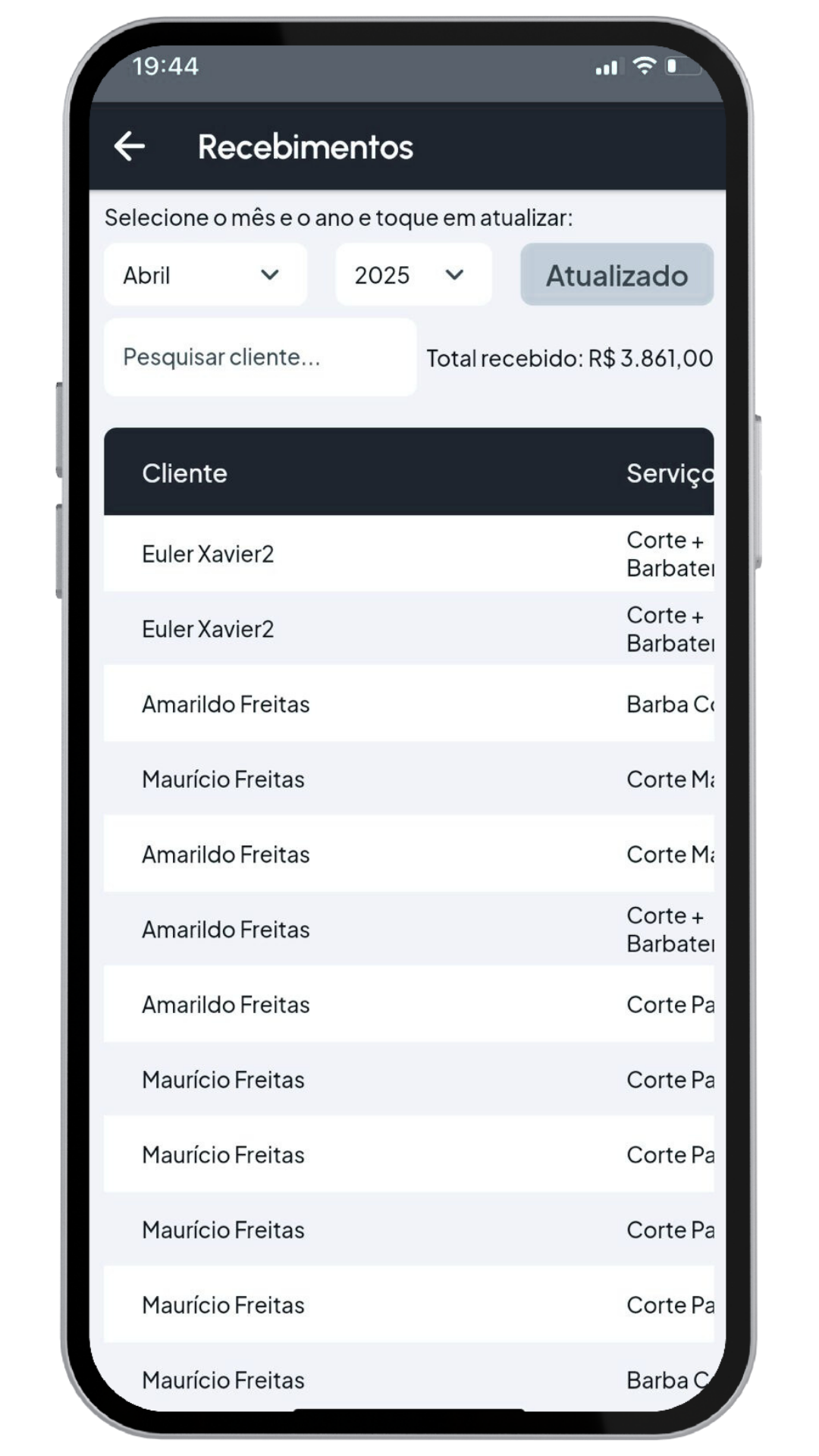Tap the Wi-Fi icon in status bar
This screenshot has height=1456, width=819.
coord(643,67)
